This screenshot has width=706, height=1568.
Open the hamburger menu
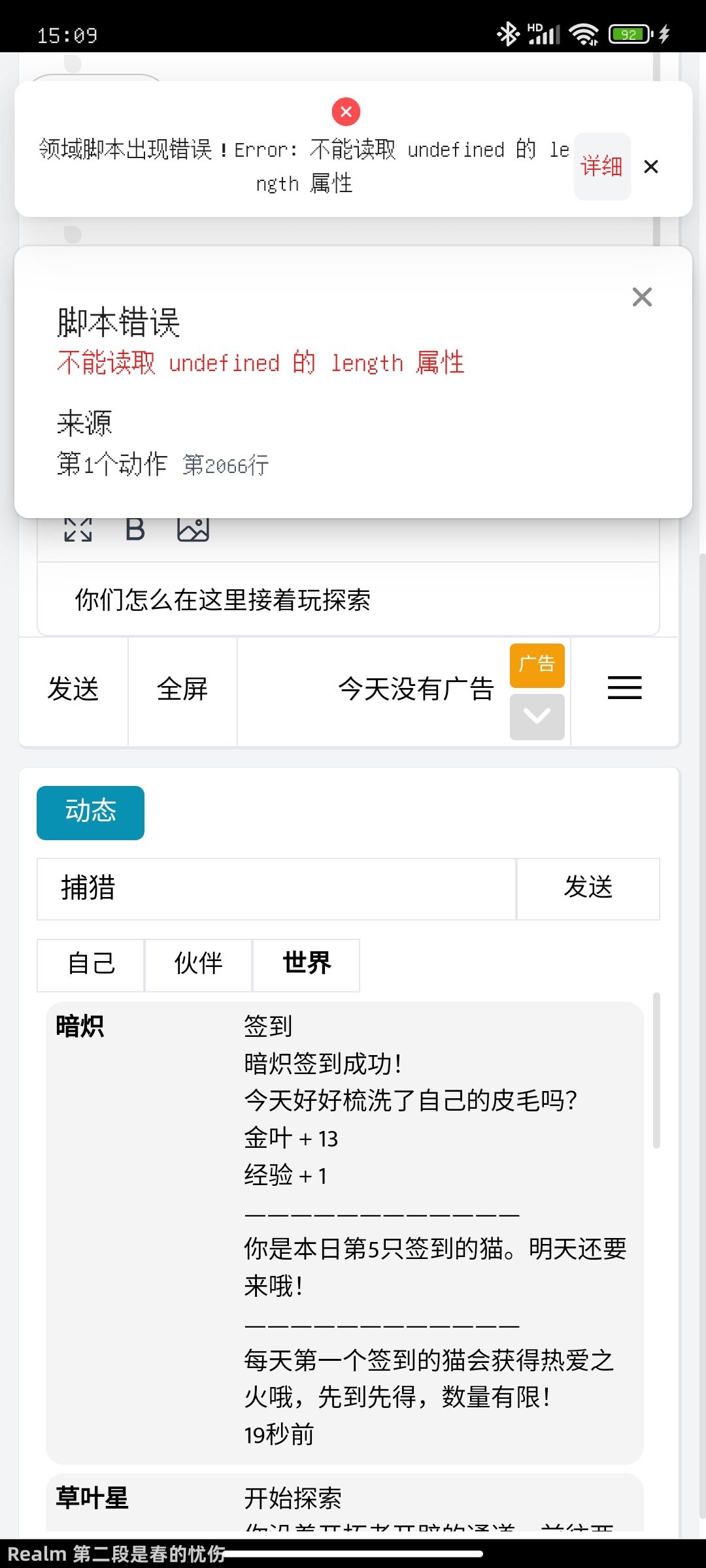coord(625,689)
